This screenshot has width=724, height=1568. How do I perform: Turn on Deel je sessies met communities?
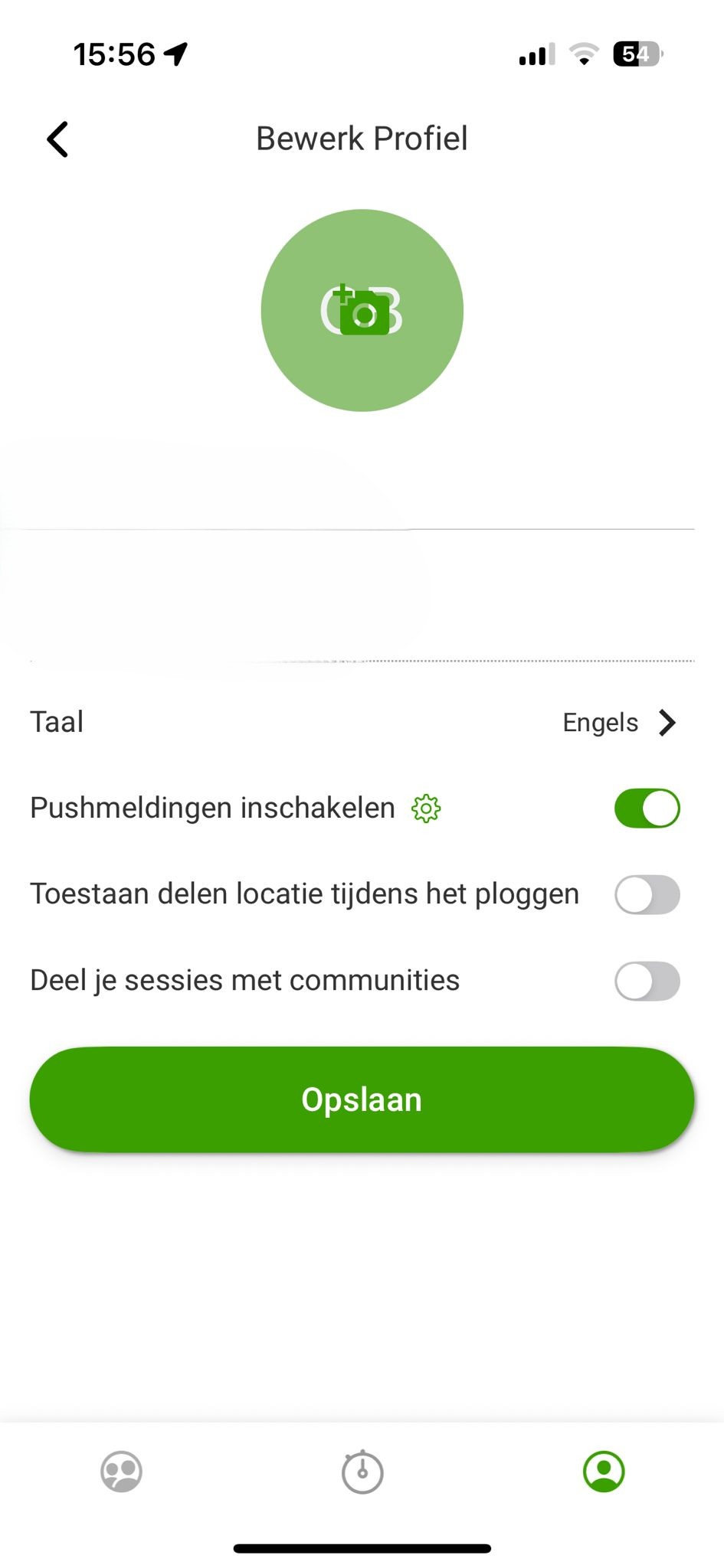[647, 981]
